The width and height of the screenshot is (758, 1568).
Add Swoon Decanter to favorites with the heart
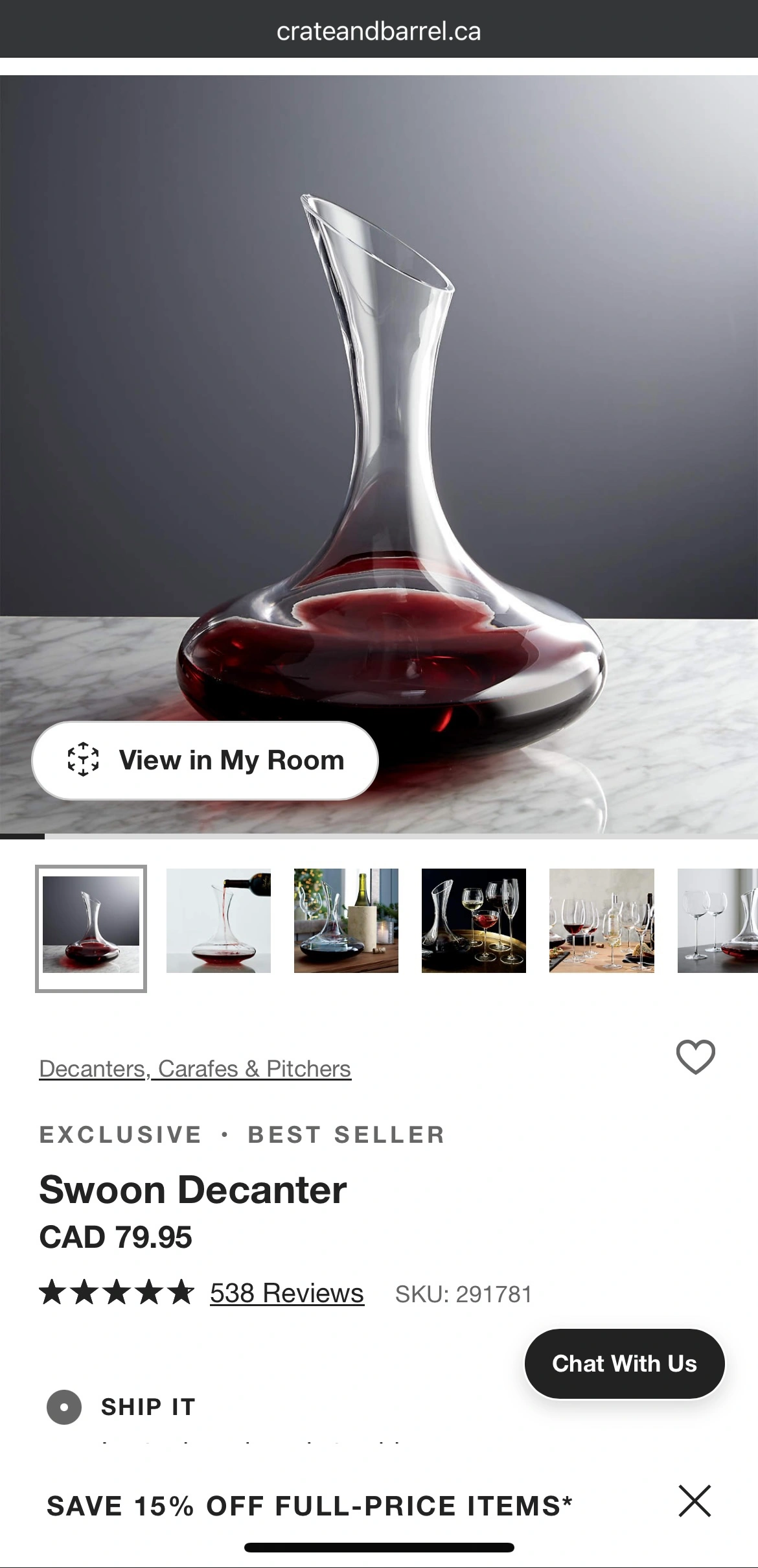tap(695, 1057)
